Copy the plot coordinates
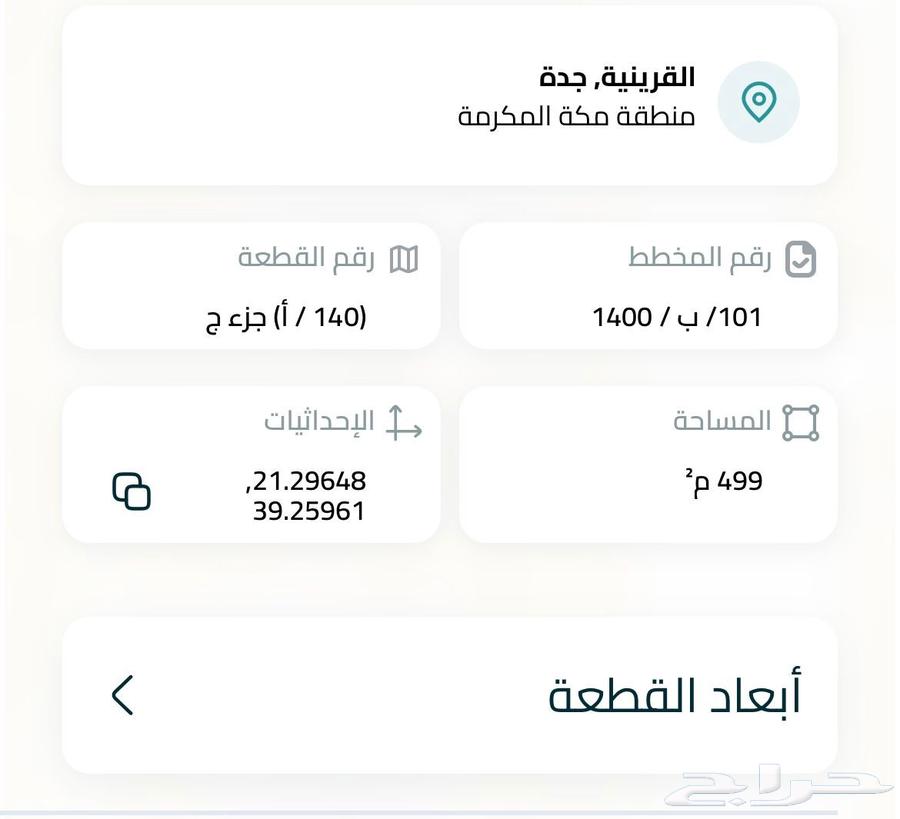 coord(131,491)
